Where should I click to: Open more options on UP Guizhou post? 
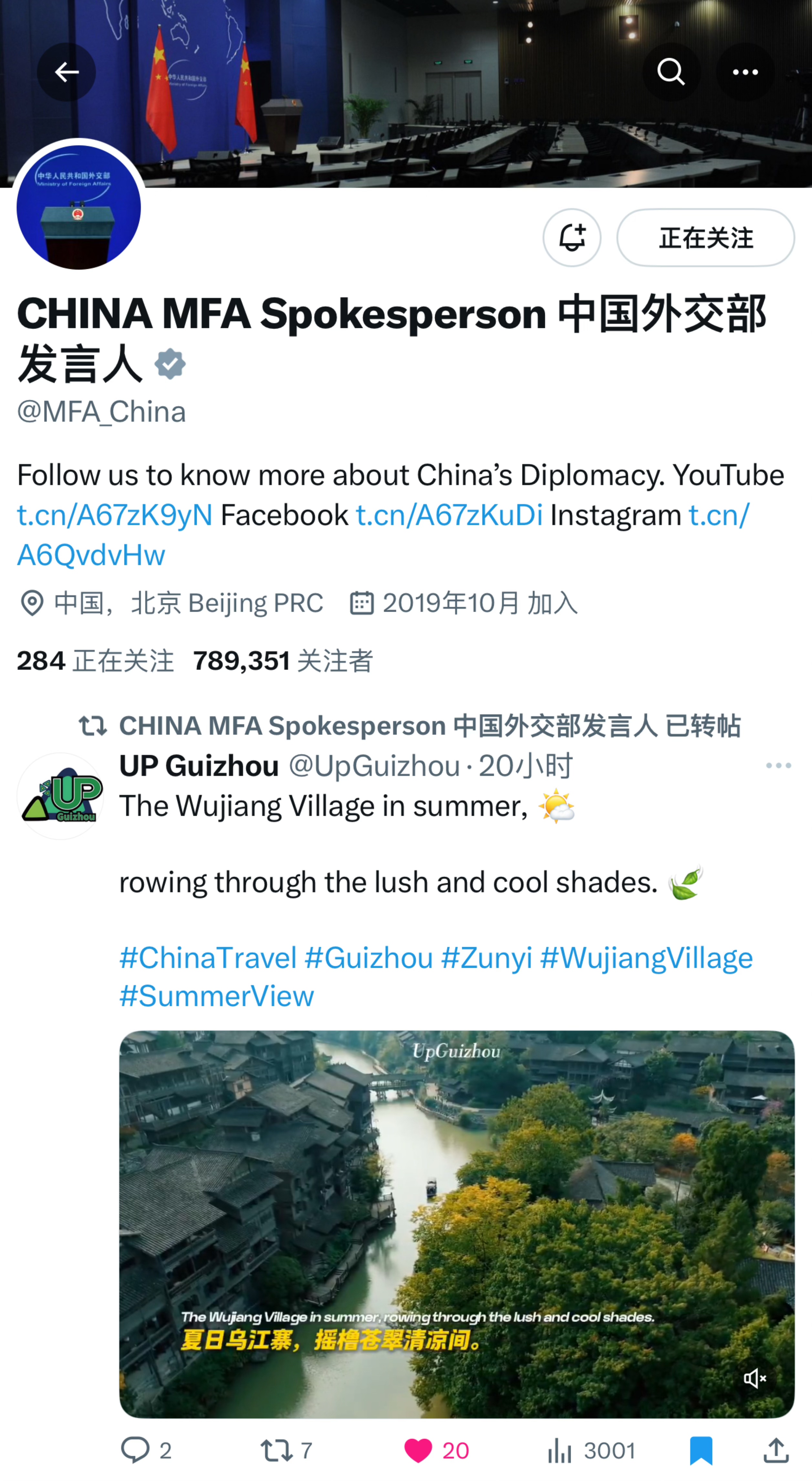778,766
